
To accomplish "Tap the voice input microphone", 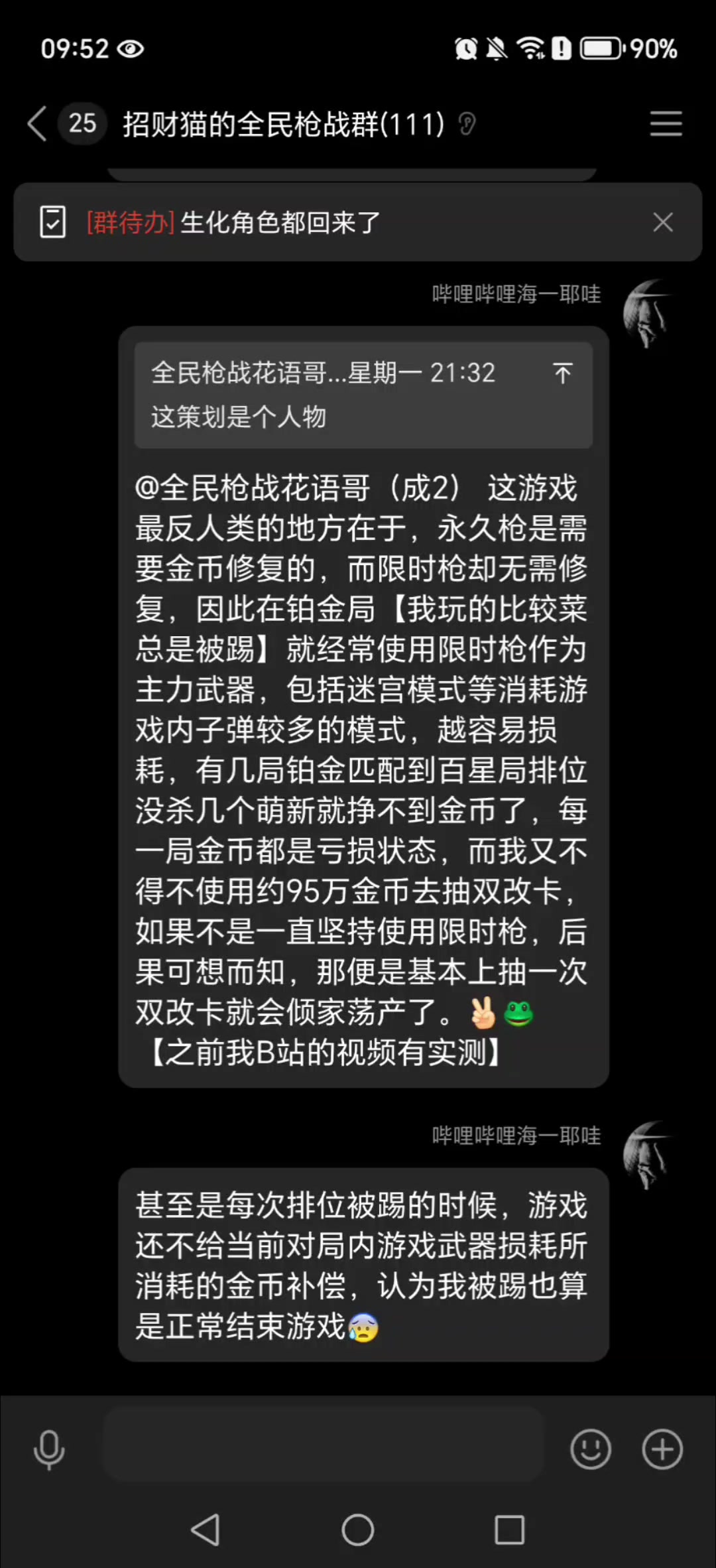I will [x=49, y=1450].
